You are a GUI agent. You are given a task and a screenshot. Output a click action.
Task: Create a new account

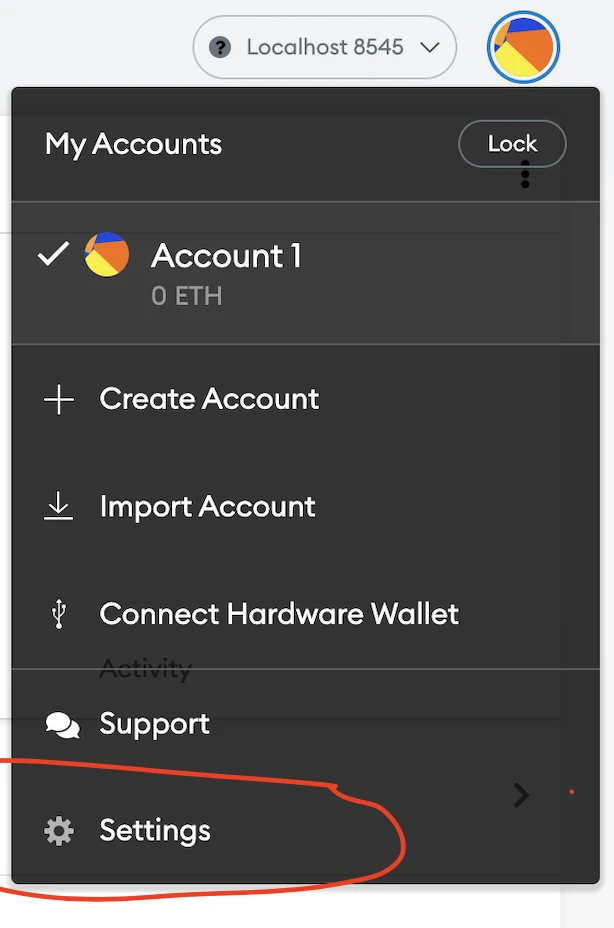point(208,399)
